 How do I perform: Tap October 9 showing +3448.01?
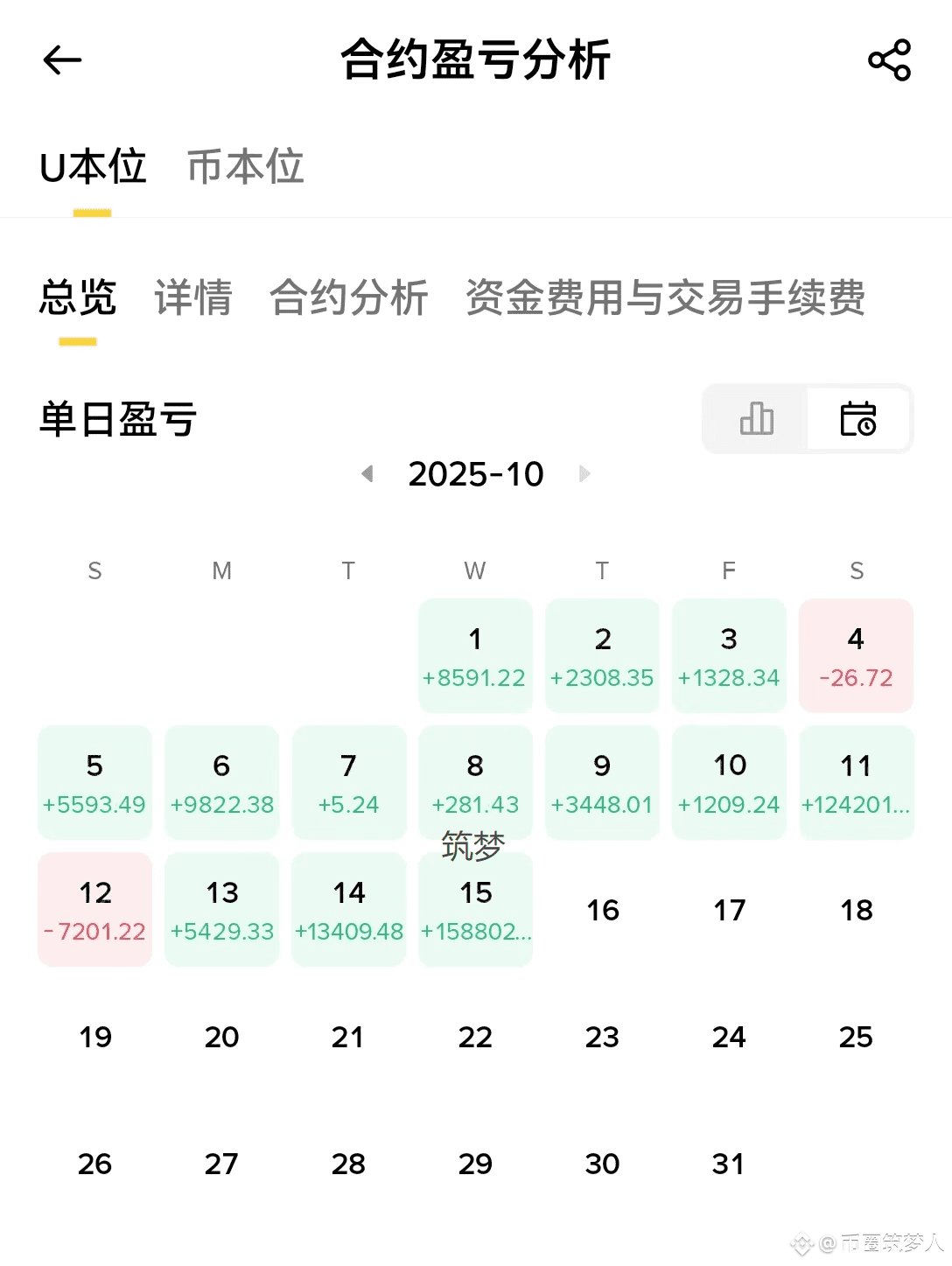(602, 783)
